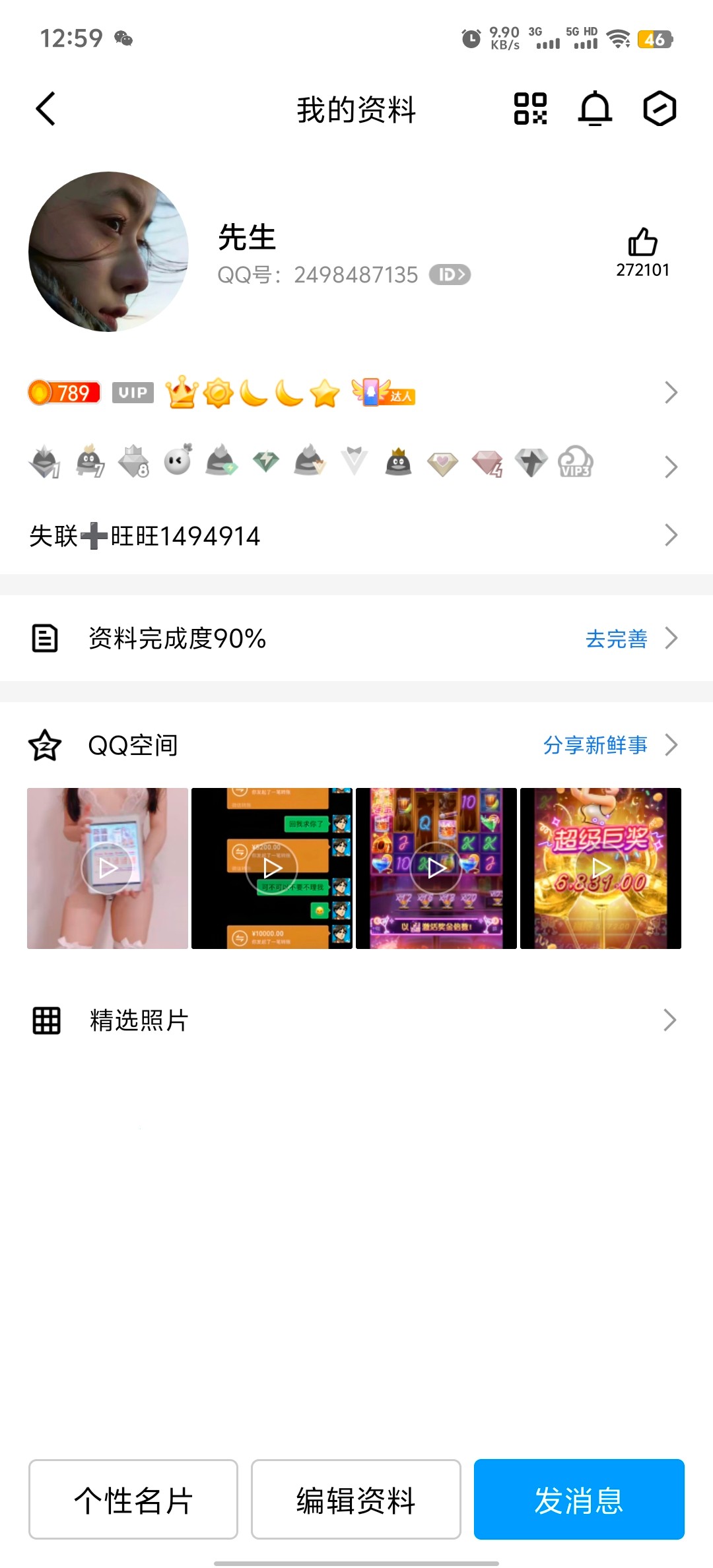This screenshot has width=713, height=1568.
Task: Click the VIP badge label
Action: [133, 393]
